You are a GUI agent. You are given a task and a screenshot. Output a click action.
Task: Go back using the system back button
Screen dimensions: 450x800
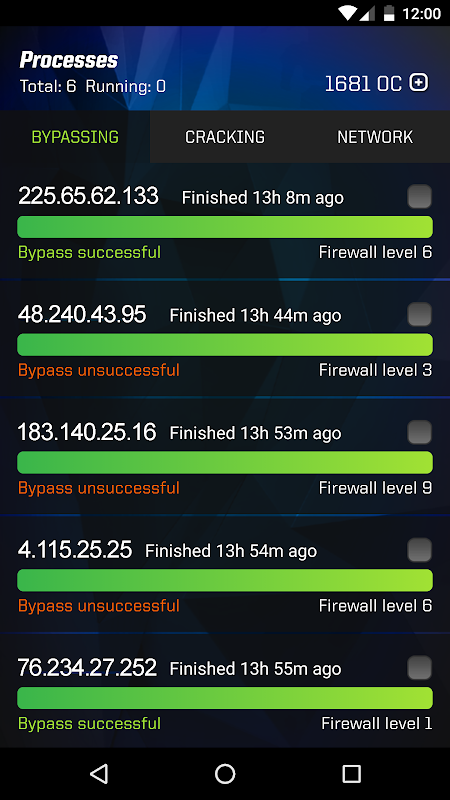coord(99,773)
